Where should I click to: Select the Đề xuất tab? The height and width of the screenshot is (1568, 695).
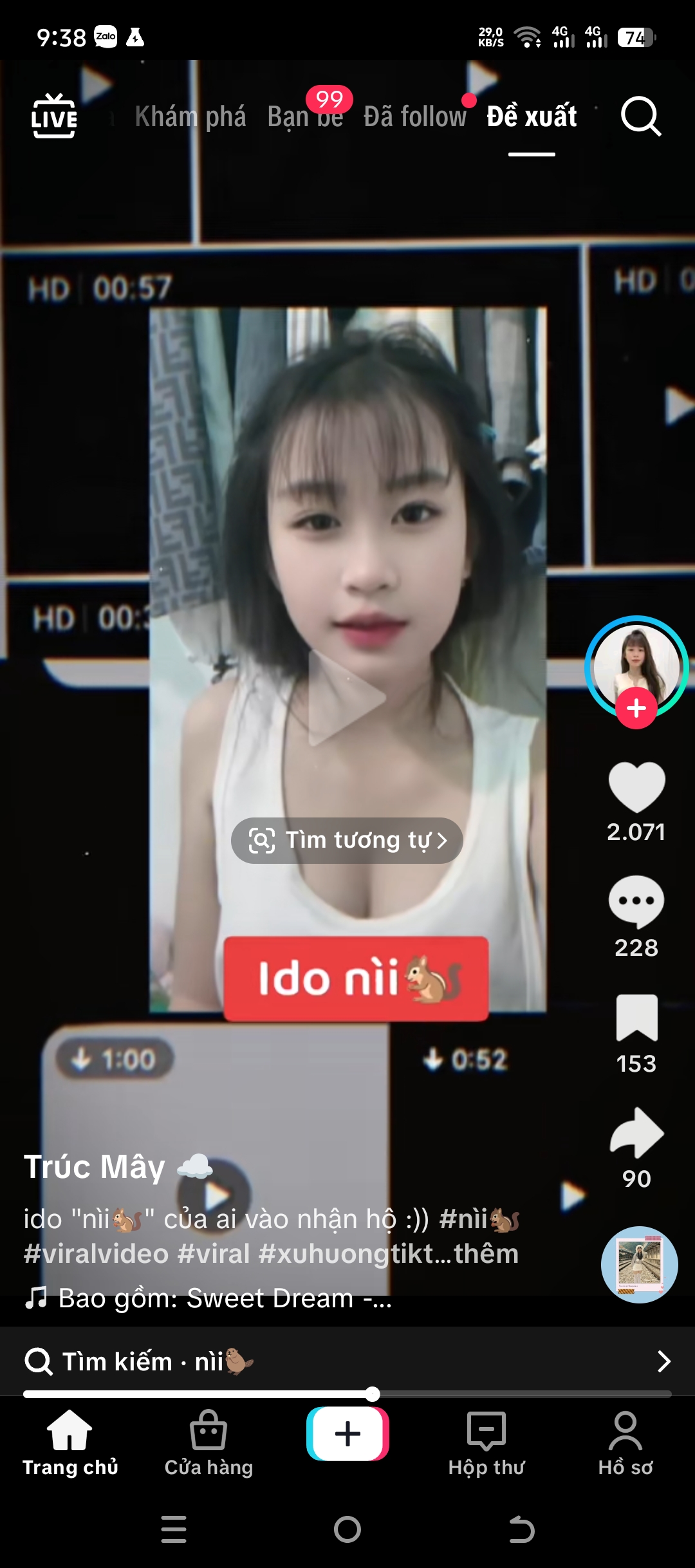pos(532,117)
